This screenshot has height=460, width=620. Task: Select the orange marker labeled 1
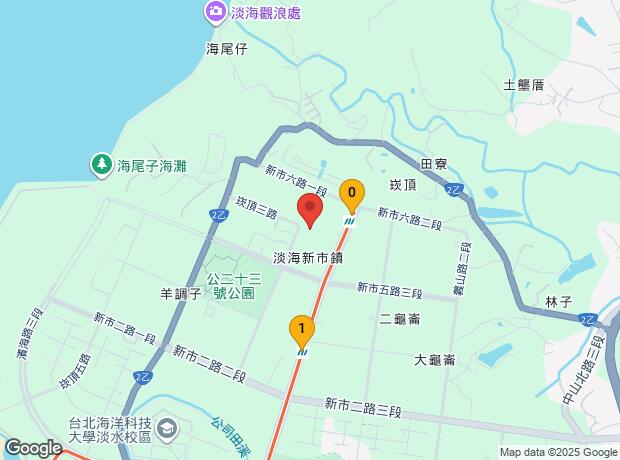pyautogui.click(x=302, y=327)
